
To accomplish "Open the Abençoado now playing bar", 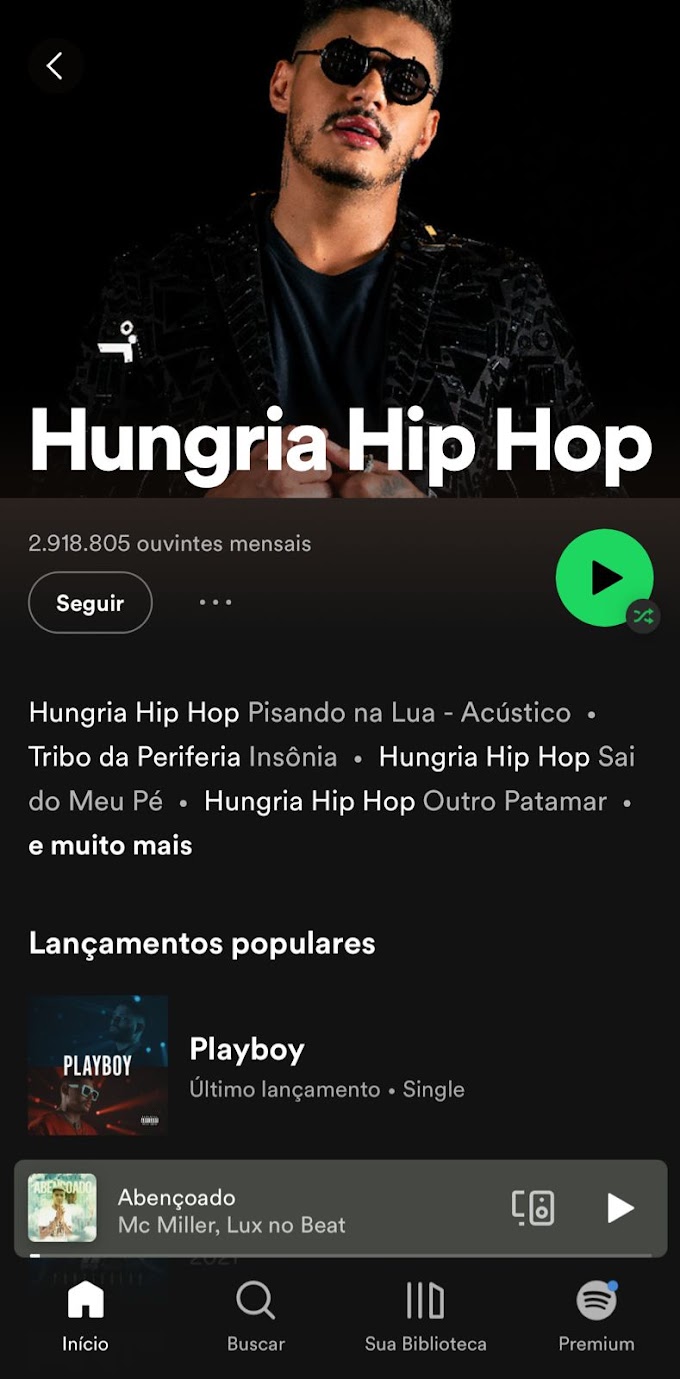I will 340,1208.
